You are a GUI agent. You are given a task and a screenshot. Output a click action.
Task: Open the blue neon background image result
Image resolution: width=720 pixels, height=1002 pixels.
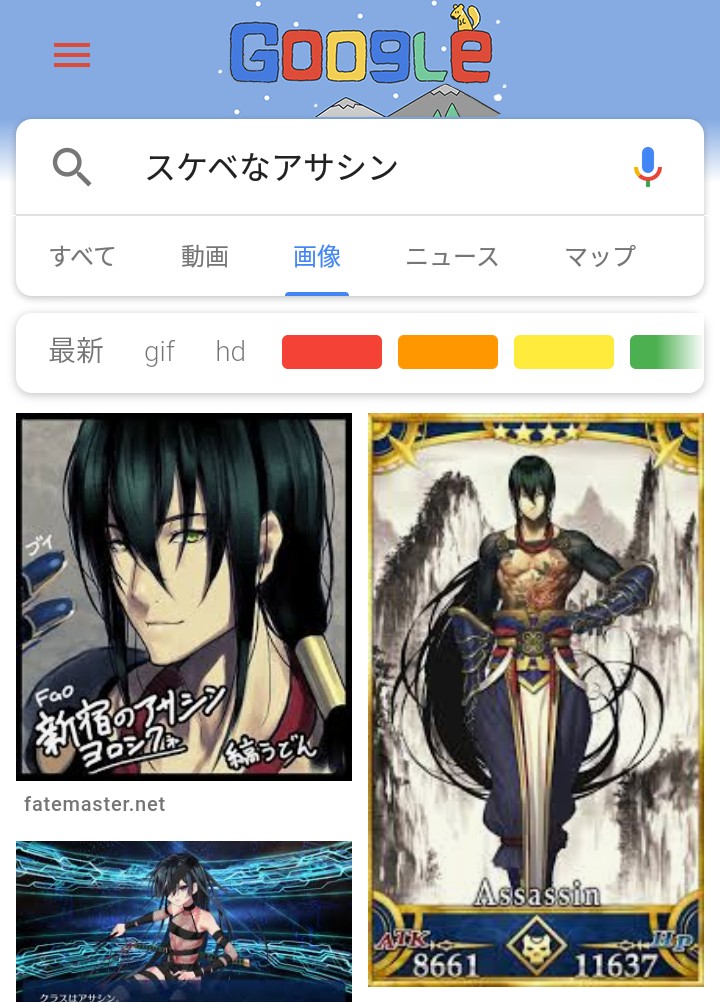coord(184,920)
